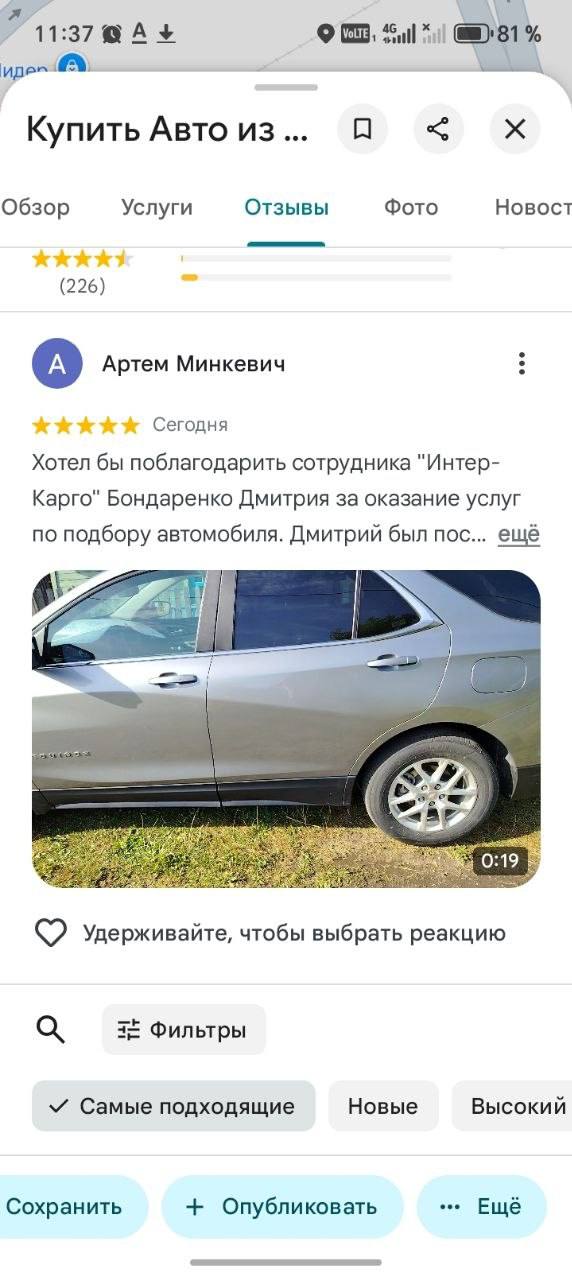Open Артем Минкевич's profile avatar
Viewport: 572px width, 1280px height.
[57, 364]
